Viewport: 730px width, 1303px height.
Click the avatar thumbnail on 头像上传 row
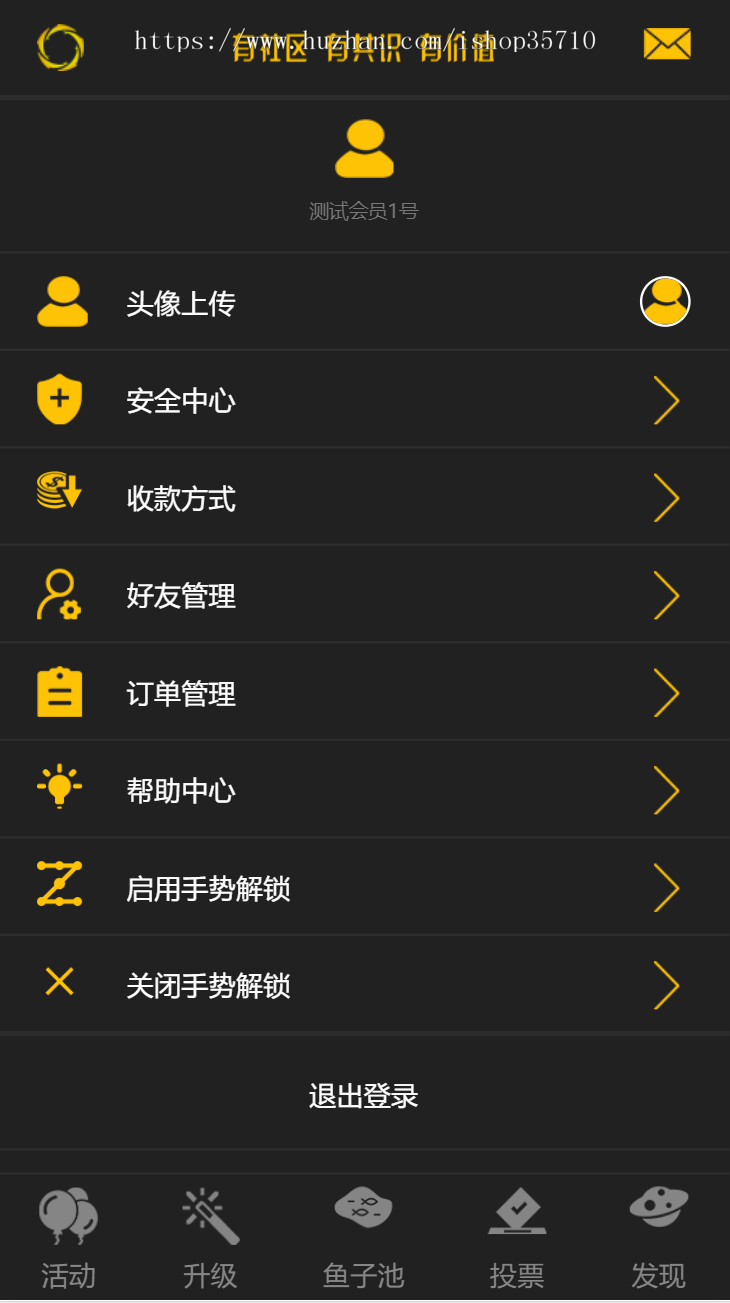[666, 301]
